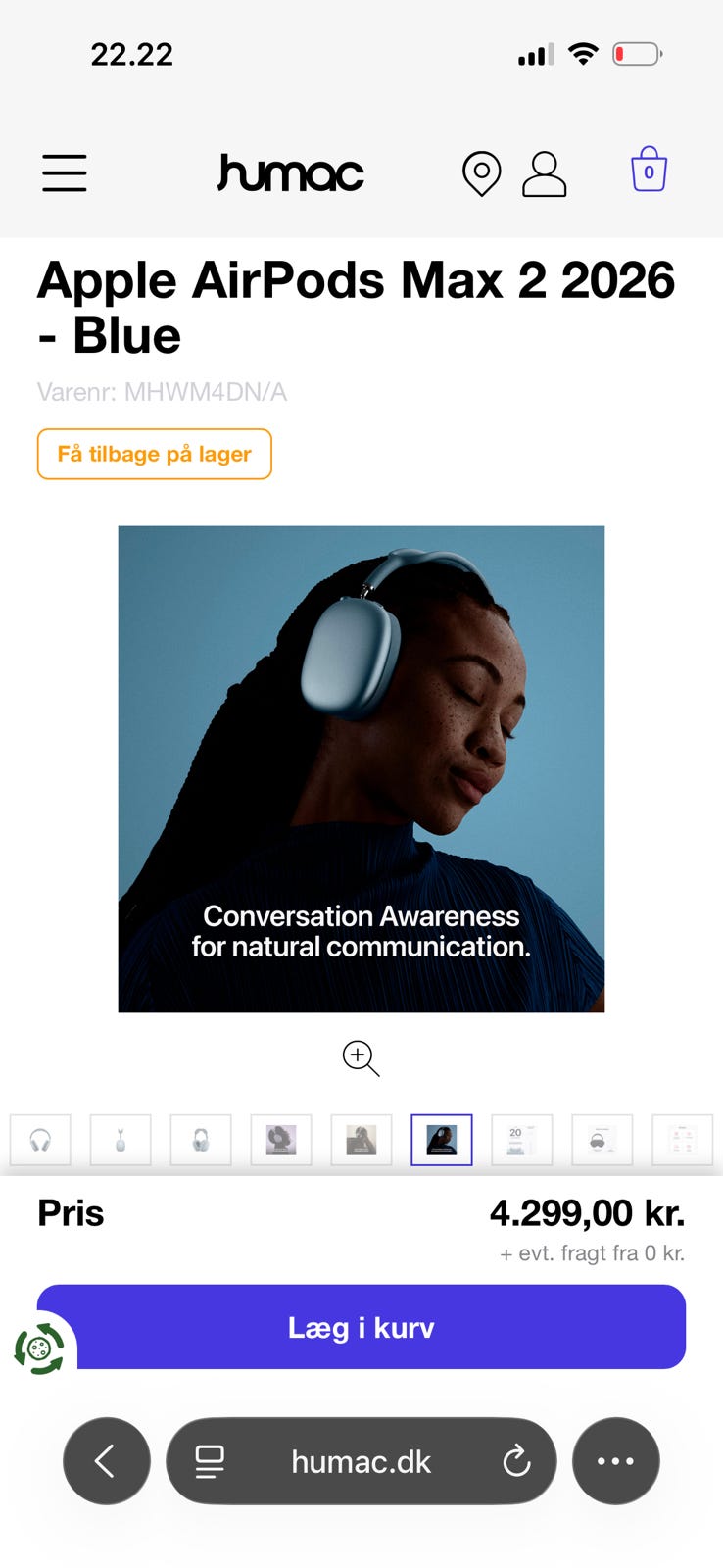723x1568 pixels.
Task: Select the thumbnail showing the number 20
Action: 522,1140
